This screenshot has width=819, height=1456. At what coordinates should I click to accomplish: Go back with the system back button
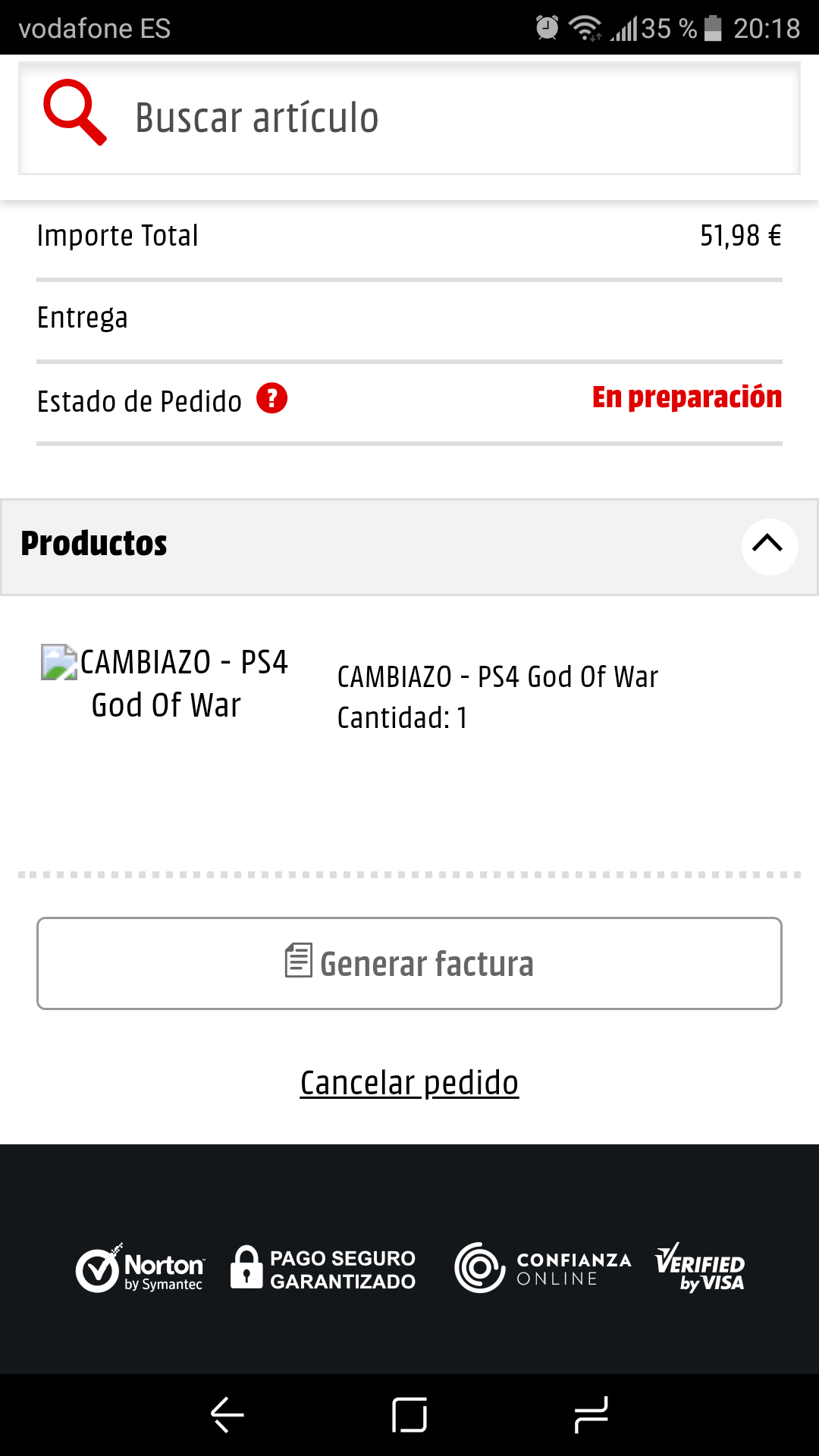(x=227, y=1415)
